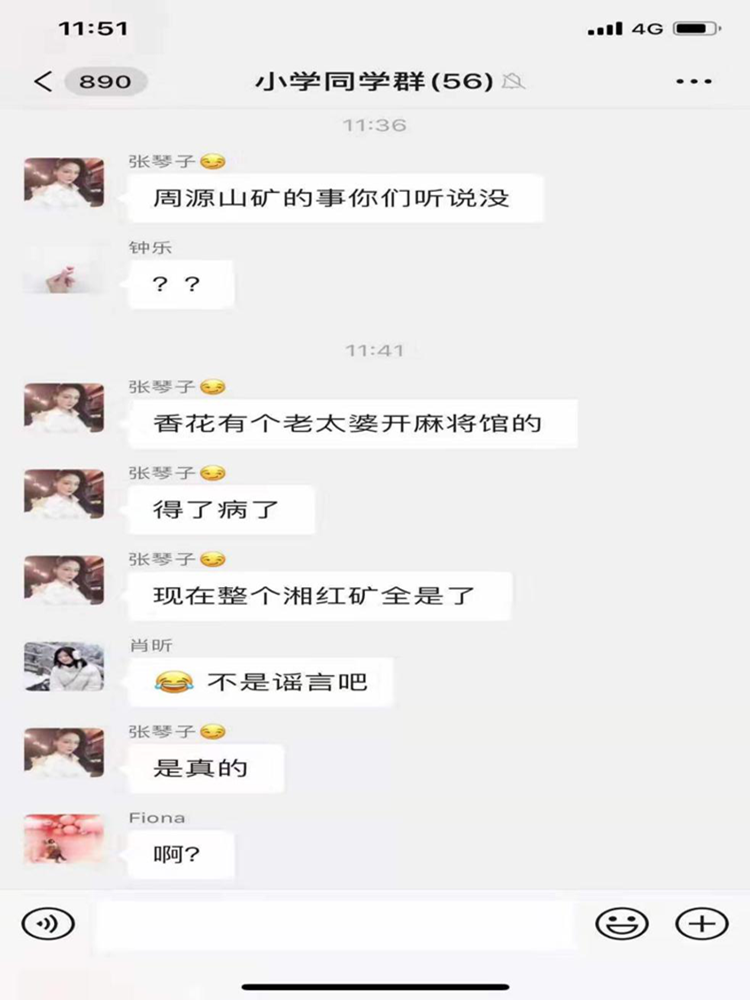Image resolution: width=750 pixels, height=1000 pixels.
Task: Open the plus attachment menu
Action: pos(702,924)
